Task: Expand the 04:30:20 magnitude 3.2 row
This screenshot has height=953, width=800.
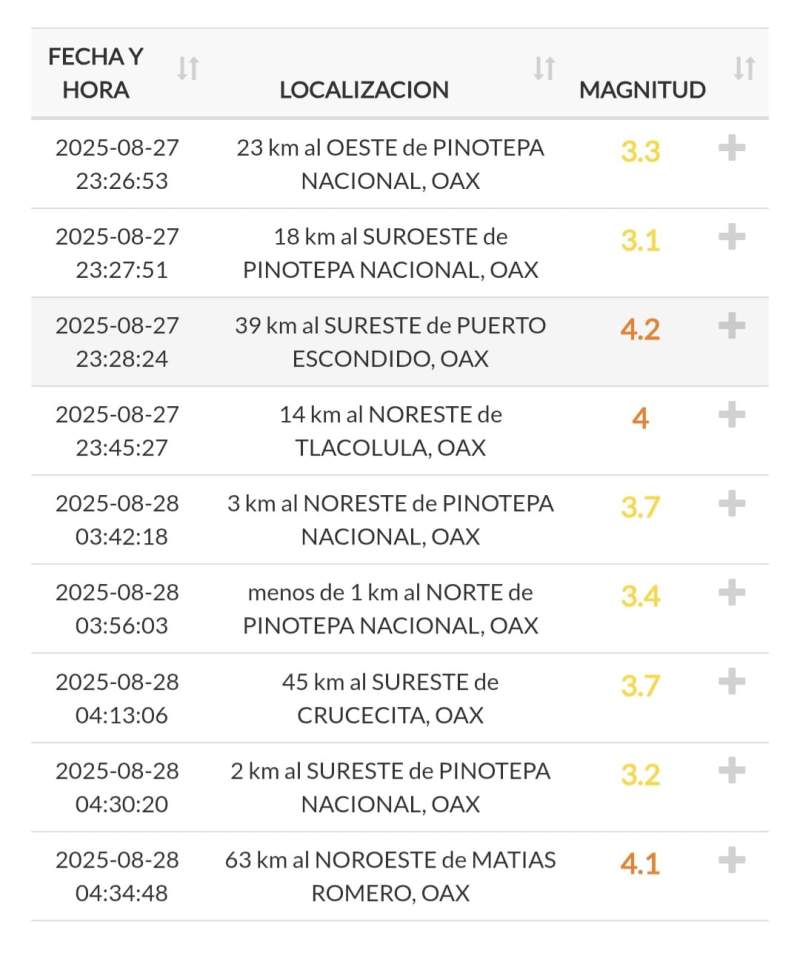Action: pos(732,770)
